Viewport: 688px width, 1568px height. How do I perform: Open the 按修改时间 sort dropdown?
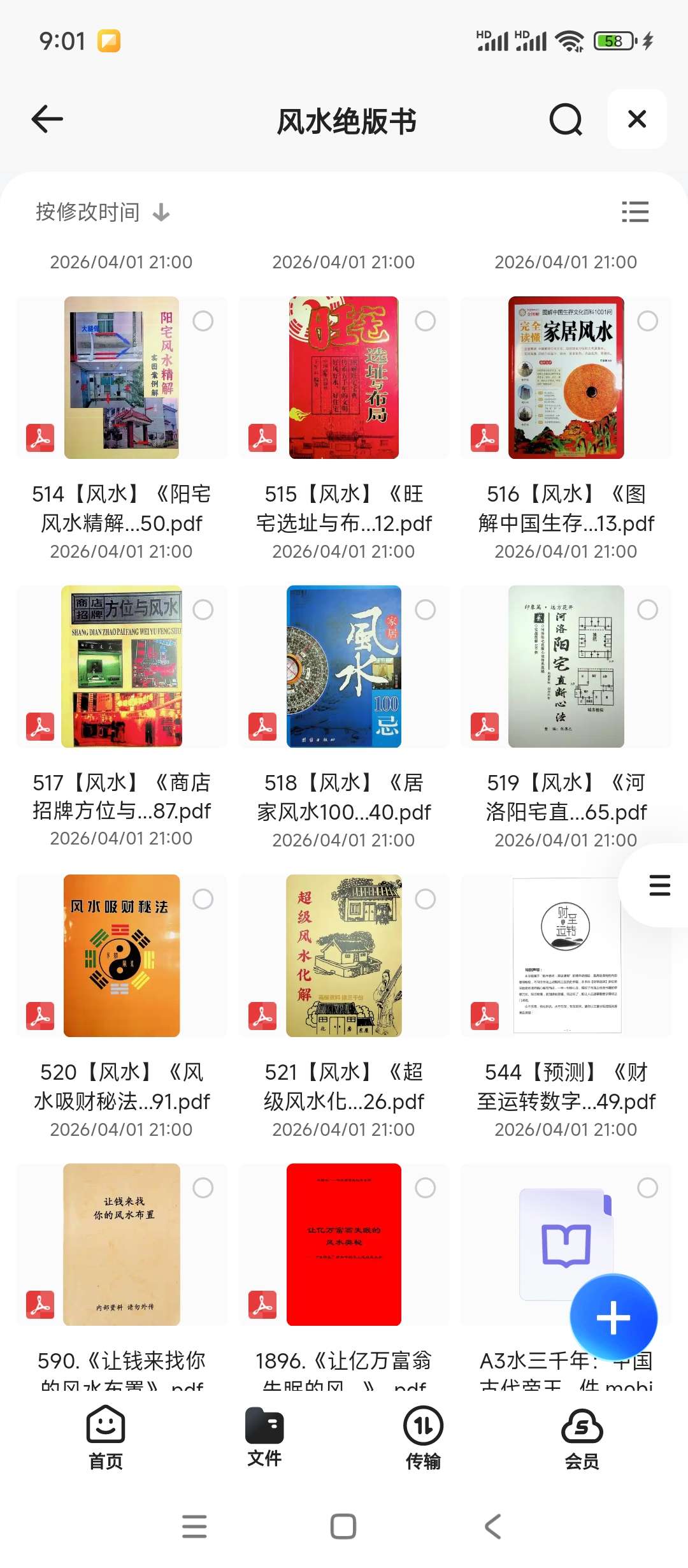102,212
